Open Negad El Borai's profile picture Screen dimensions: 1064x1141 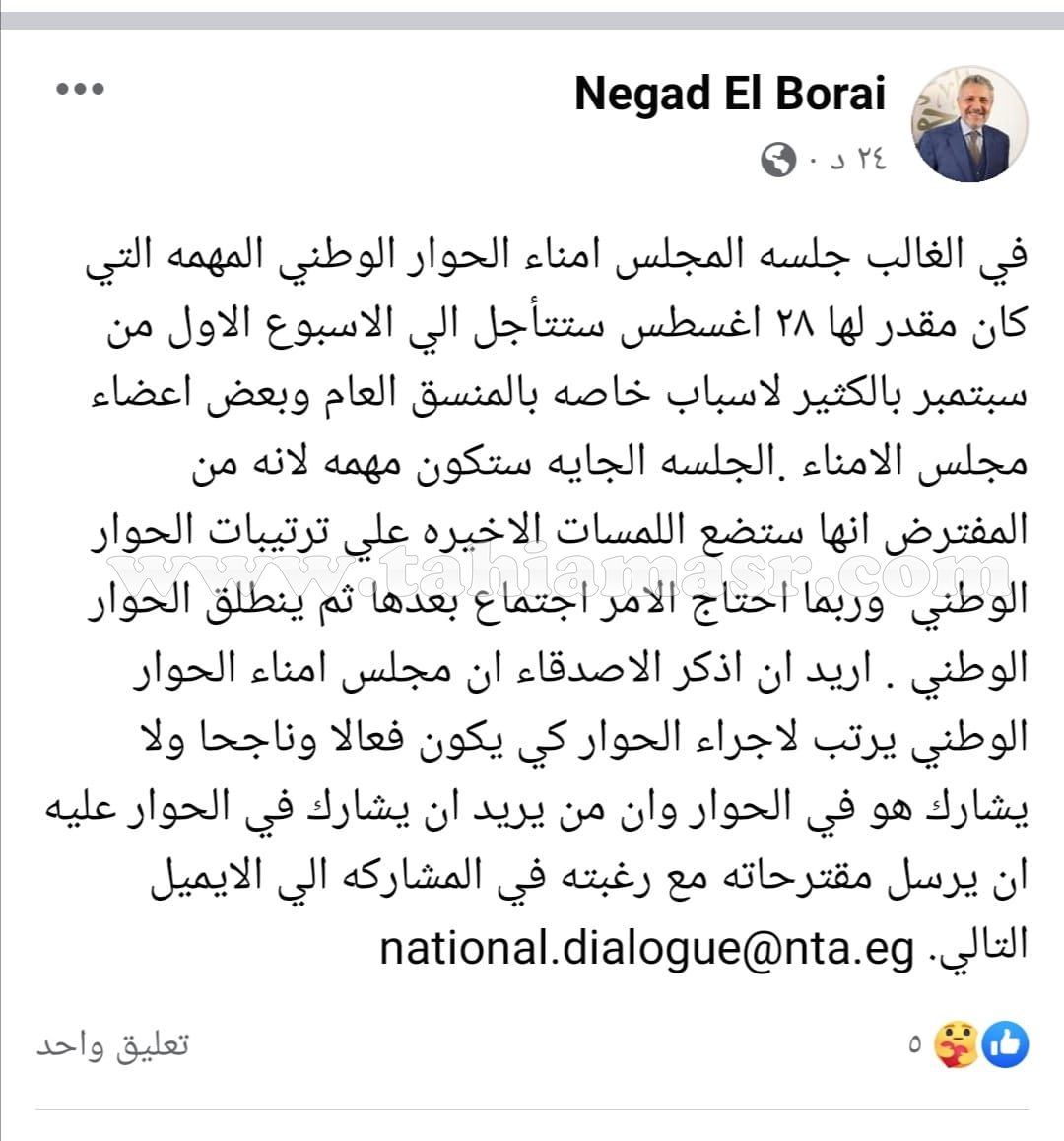pyautogui.click(x=968, y=125)
